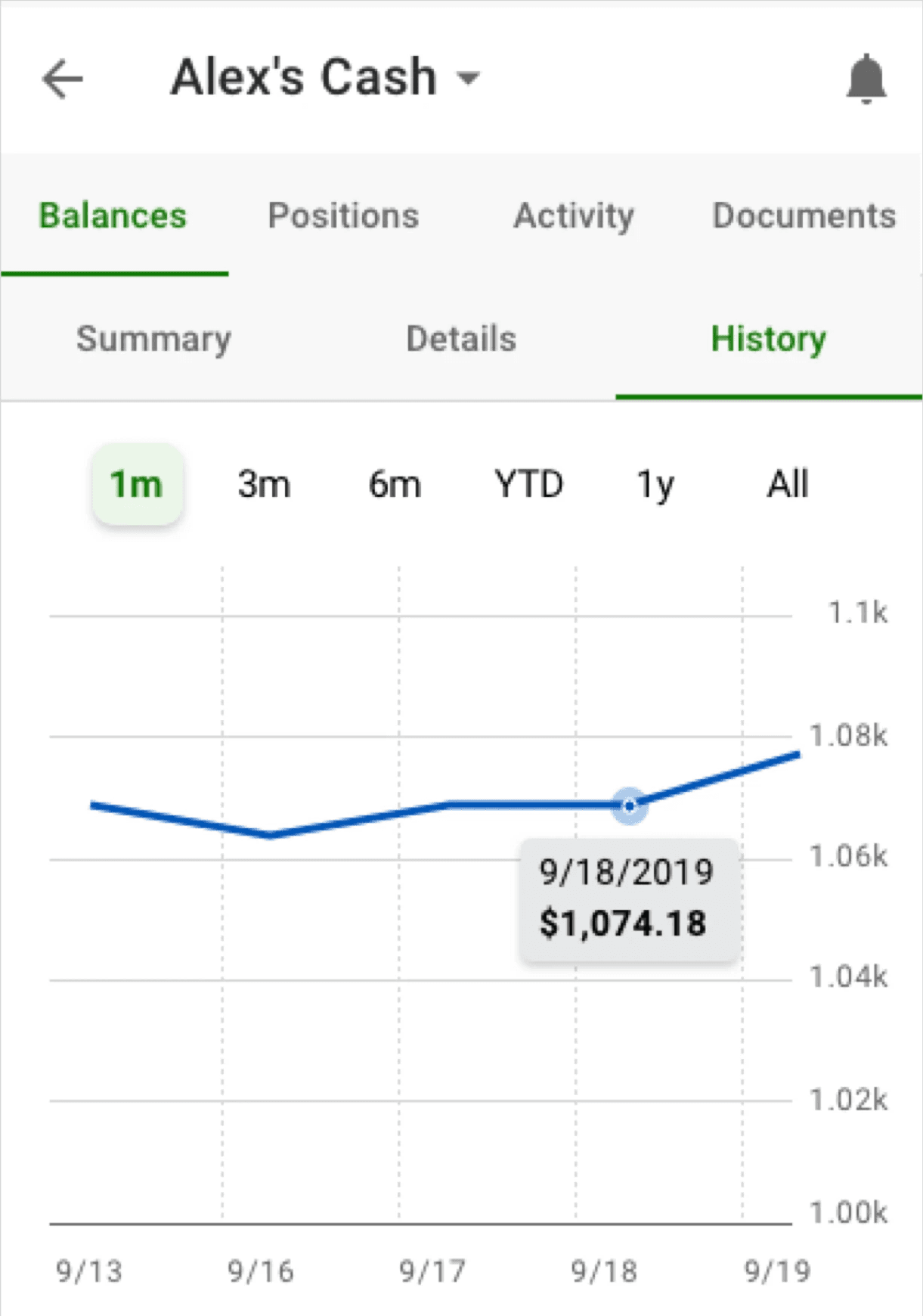Switch to the Positions tab
The width and height of the screenshot is (923, 1316).
(343, 216)
